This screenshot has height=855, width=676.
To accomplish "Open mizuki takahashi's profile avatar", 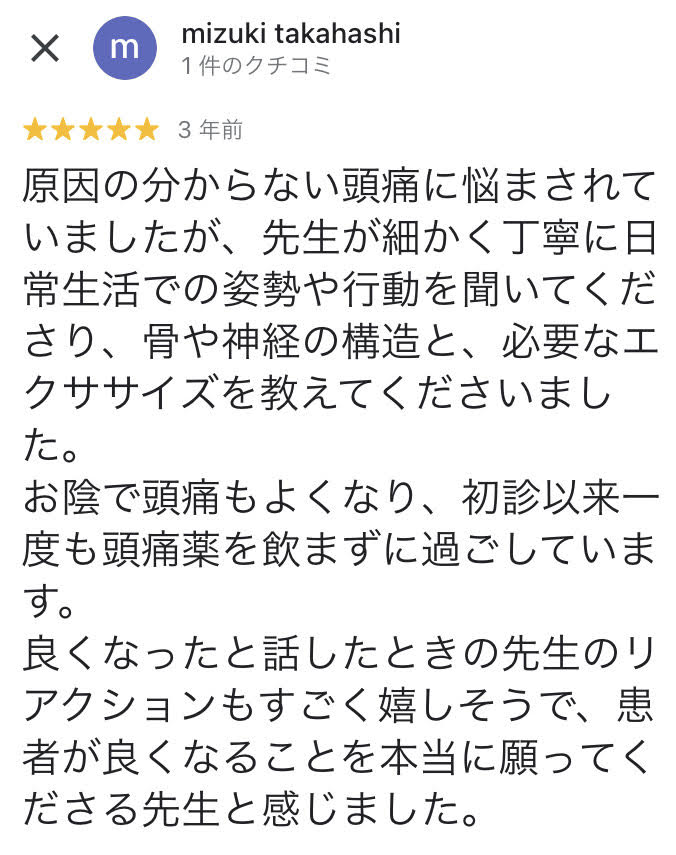I will tap(125, 48).
